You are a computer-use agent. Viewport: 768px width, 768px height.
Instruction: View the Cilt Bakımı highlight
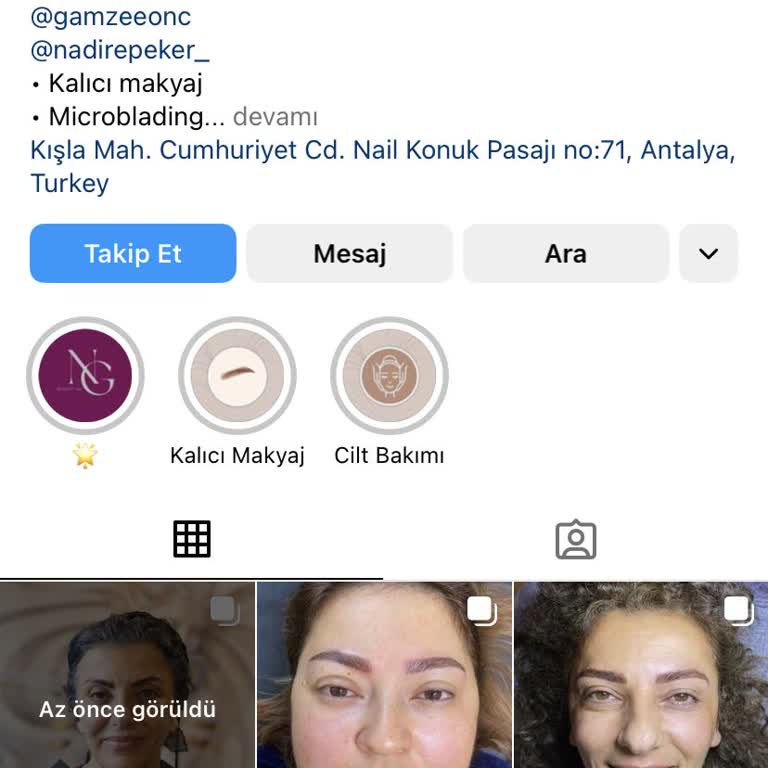(x=389, y=376)
